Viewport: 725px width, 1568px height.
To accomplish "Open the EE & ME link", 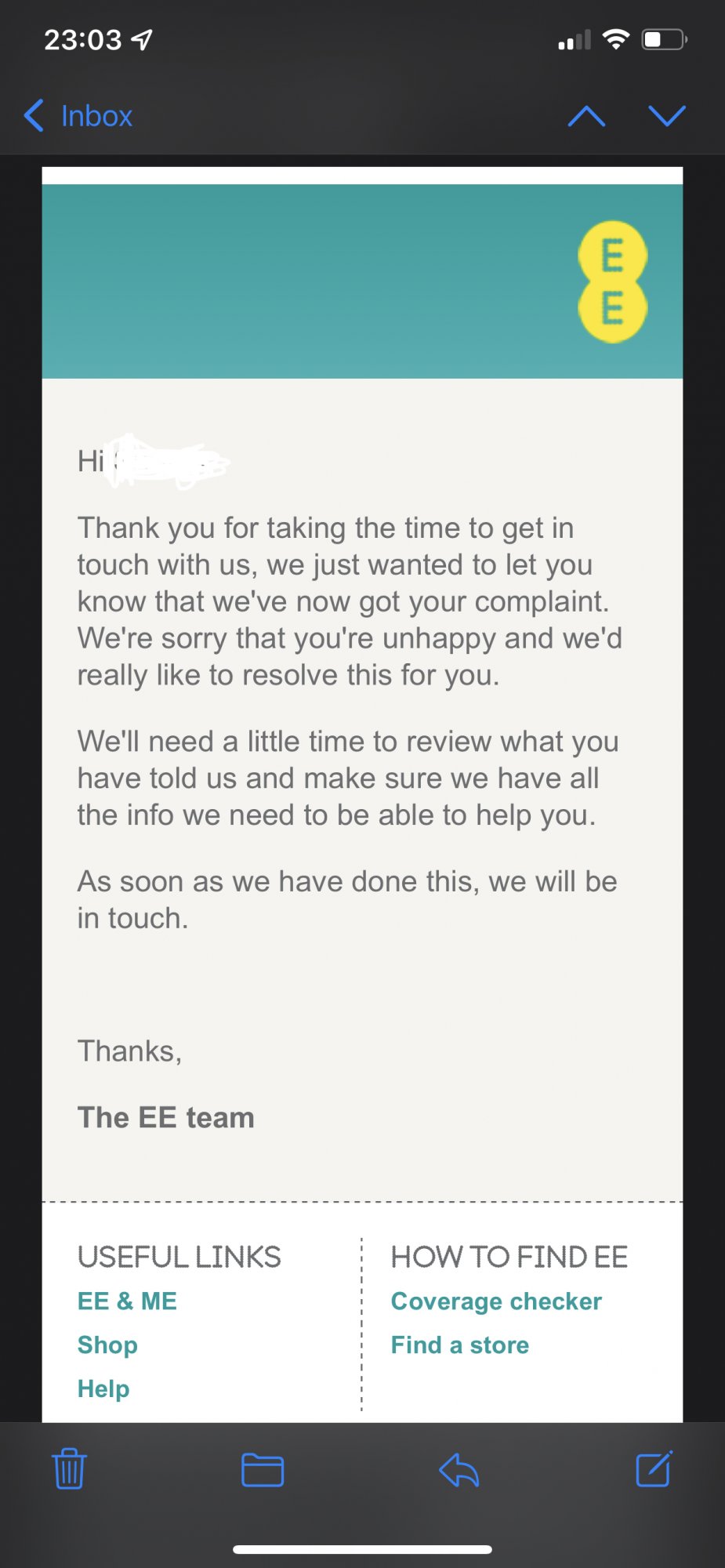I will (x=127, y=1301).
